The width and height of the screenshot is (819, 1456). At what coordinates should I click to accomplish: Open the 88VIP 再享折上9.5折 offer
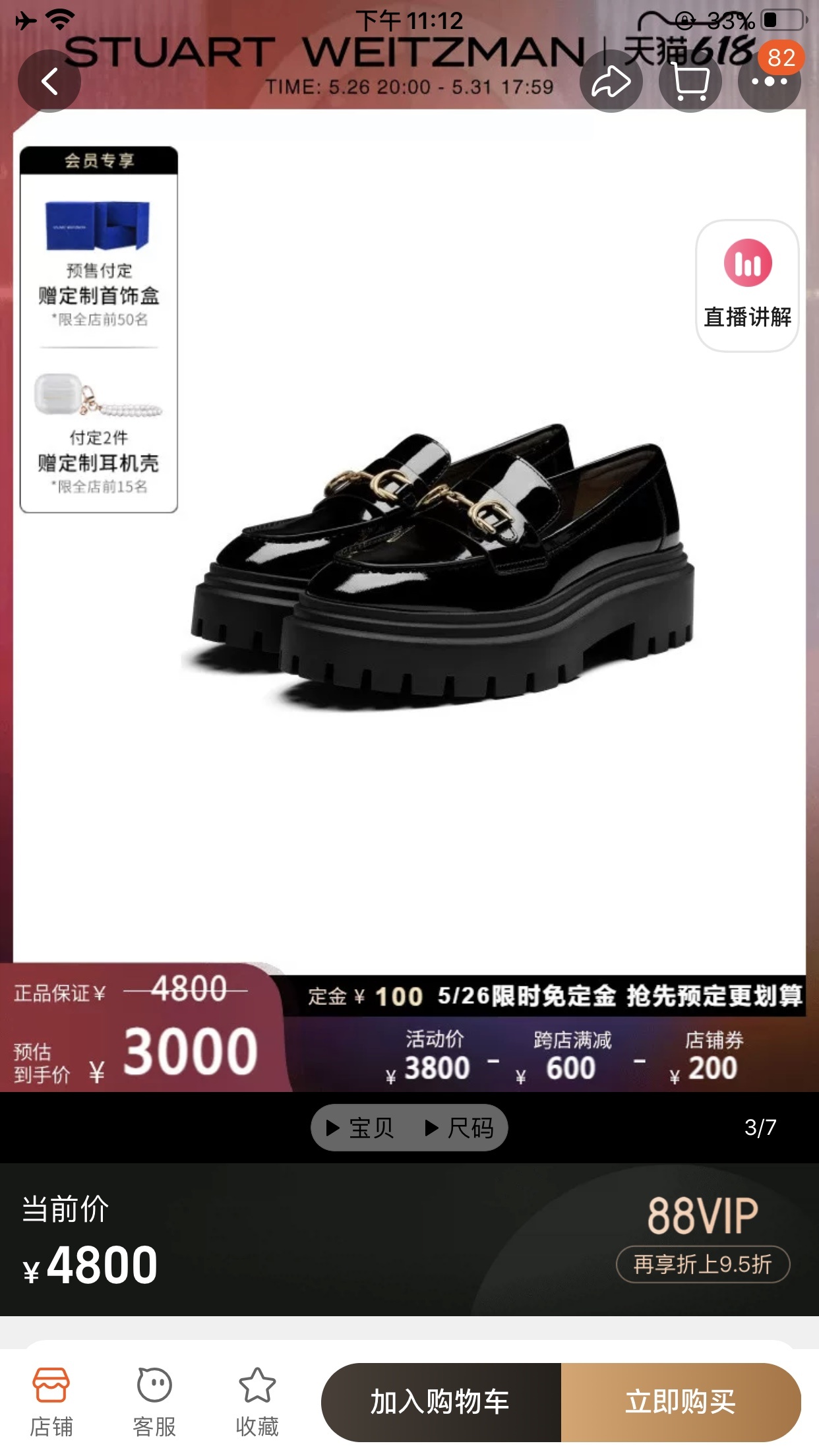pyautogui.click(x=702, y=1264)
